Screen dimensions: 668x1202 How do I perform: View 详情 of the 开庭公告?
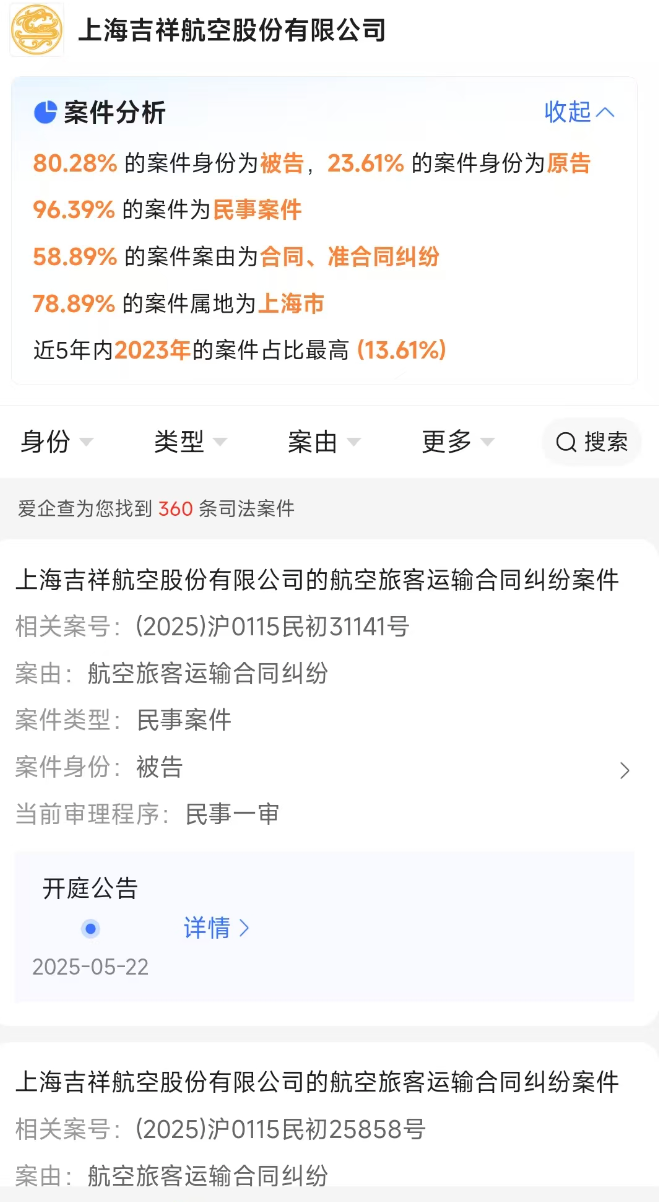(216, 928)
